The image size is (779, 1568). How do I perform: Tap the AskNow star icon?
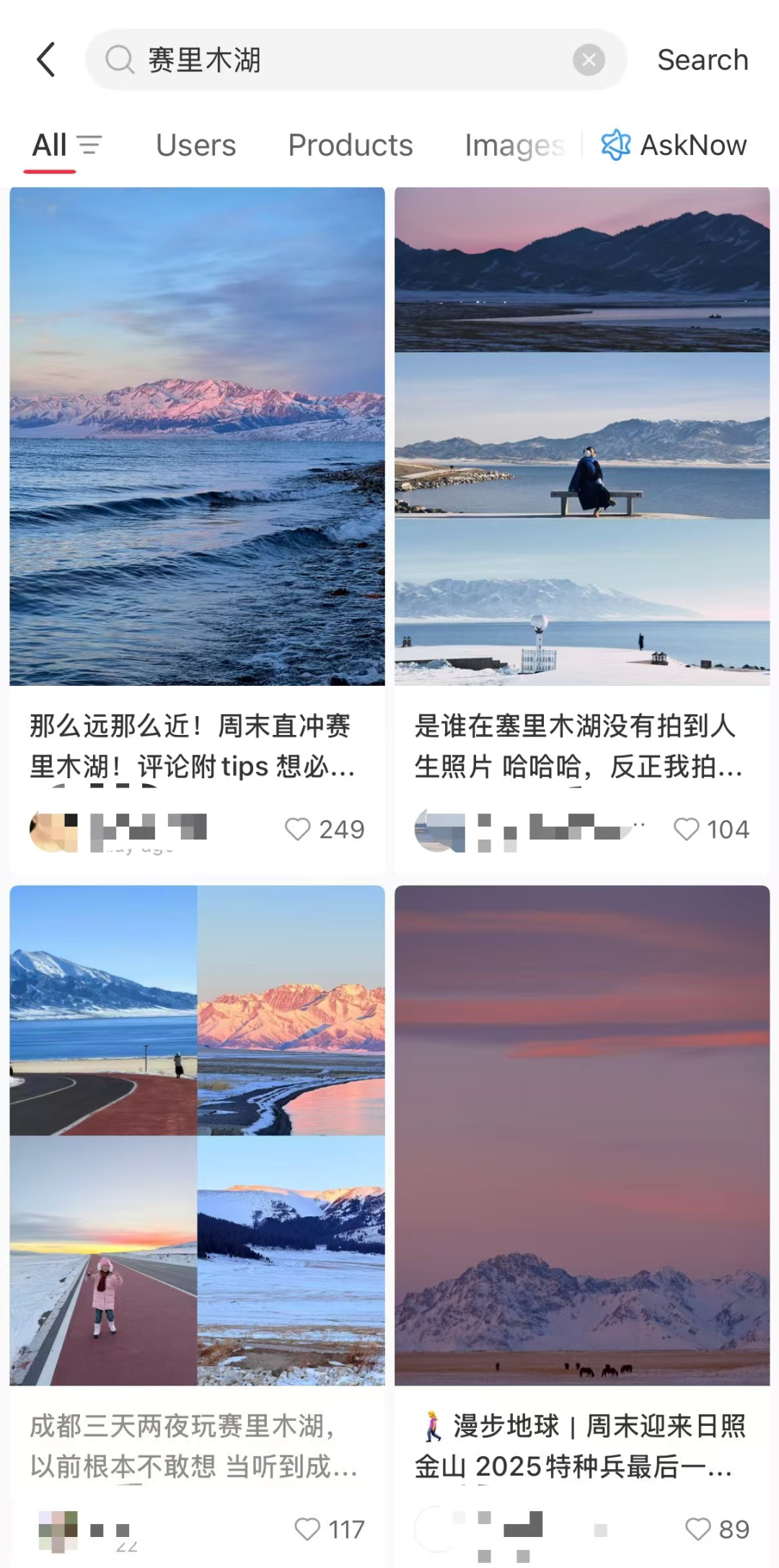[x=617, y=144]
